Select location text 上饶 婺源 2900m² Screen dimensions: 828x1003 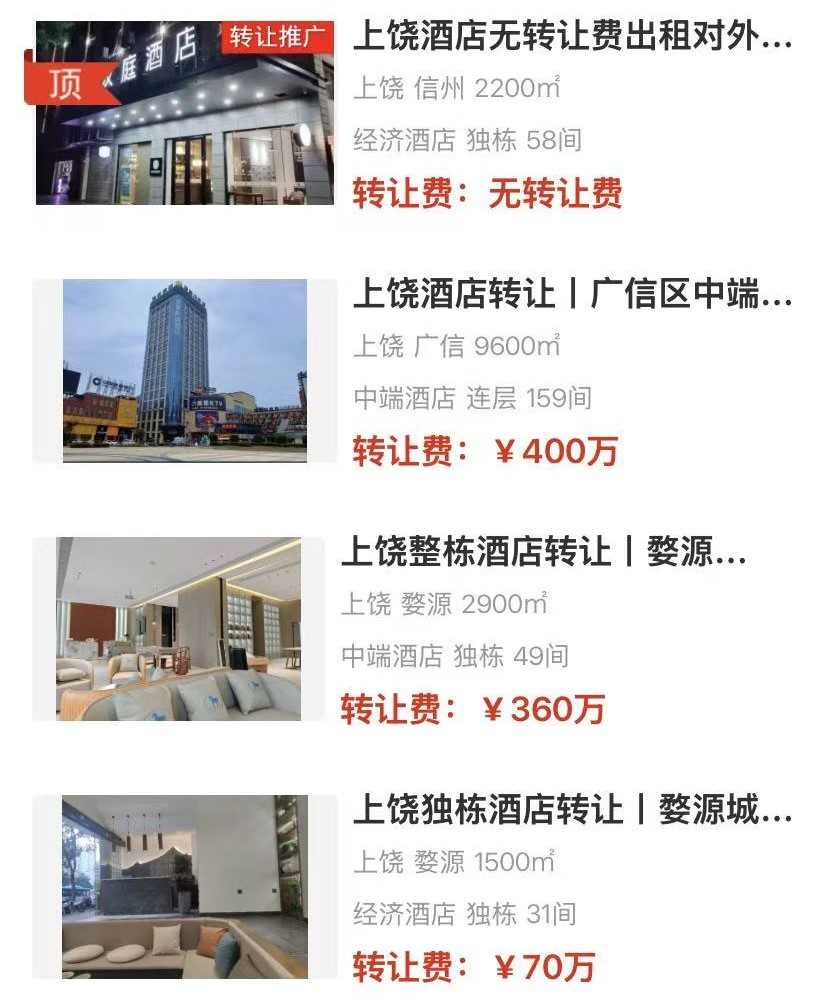(x=455, y=601)
